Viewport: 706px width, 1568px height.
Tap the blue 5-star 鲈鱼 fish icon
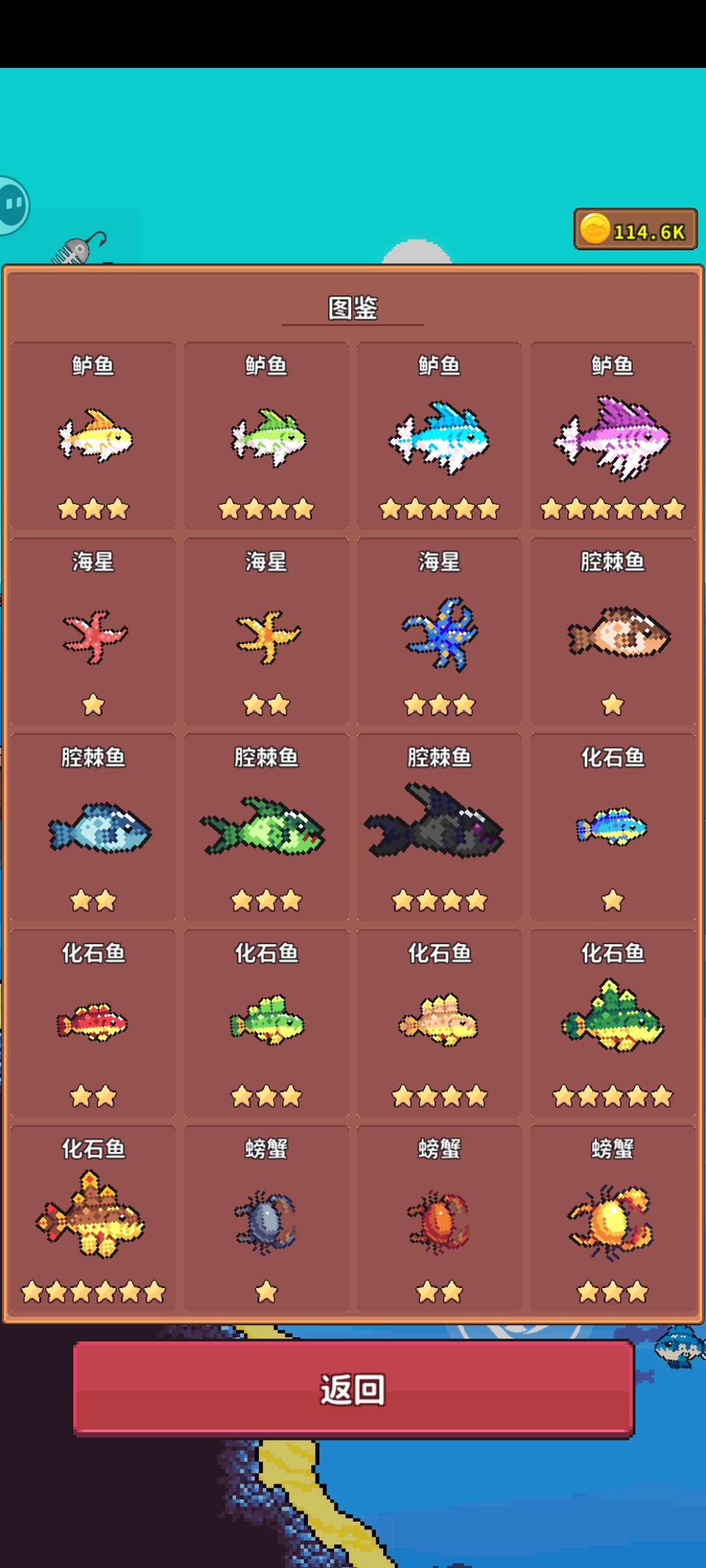pos(439,434)
